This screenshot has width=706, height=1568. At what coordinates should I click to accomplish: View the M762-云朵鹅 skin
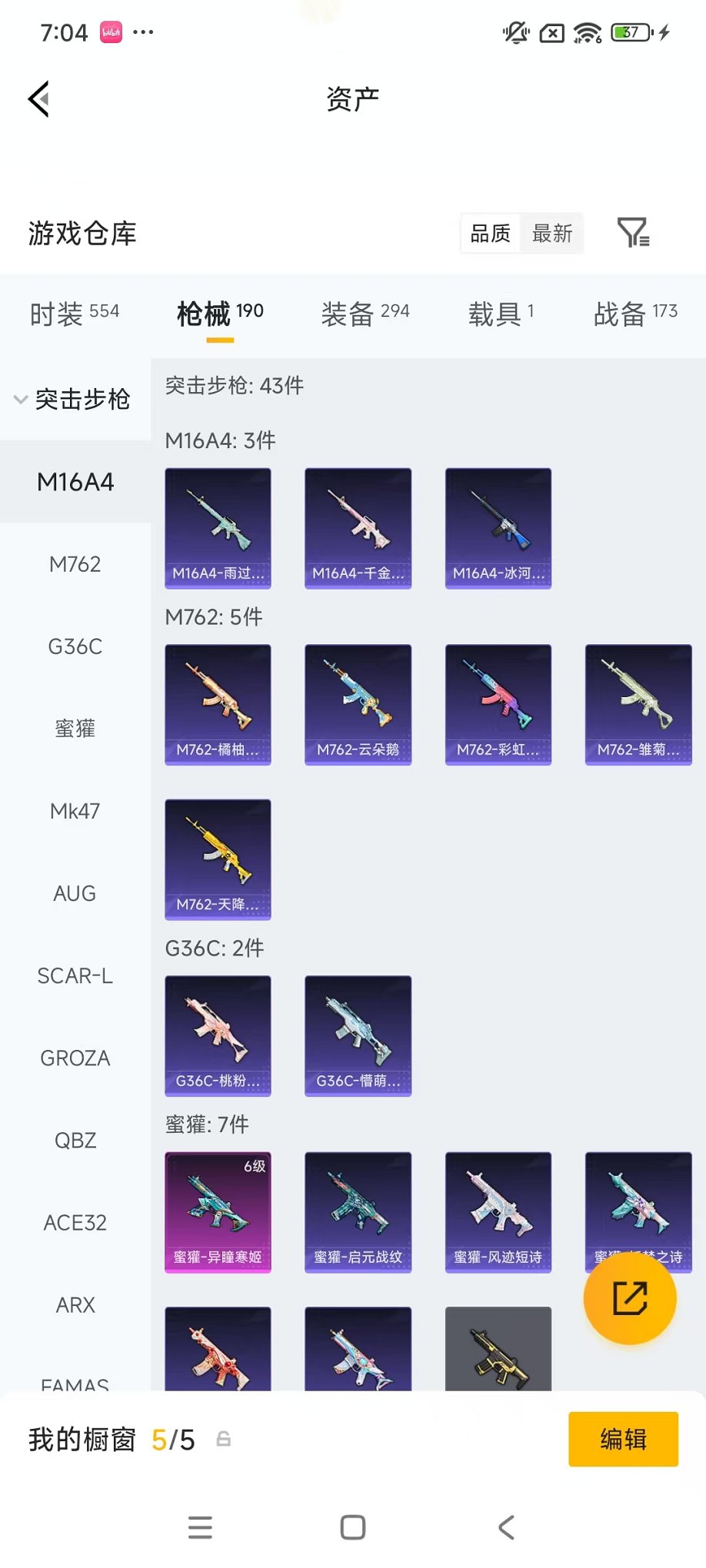pyautogui.click(x=358, y=704)
